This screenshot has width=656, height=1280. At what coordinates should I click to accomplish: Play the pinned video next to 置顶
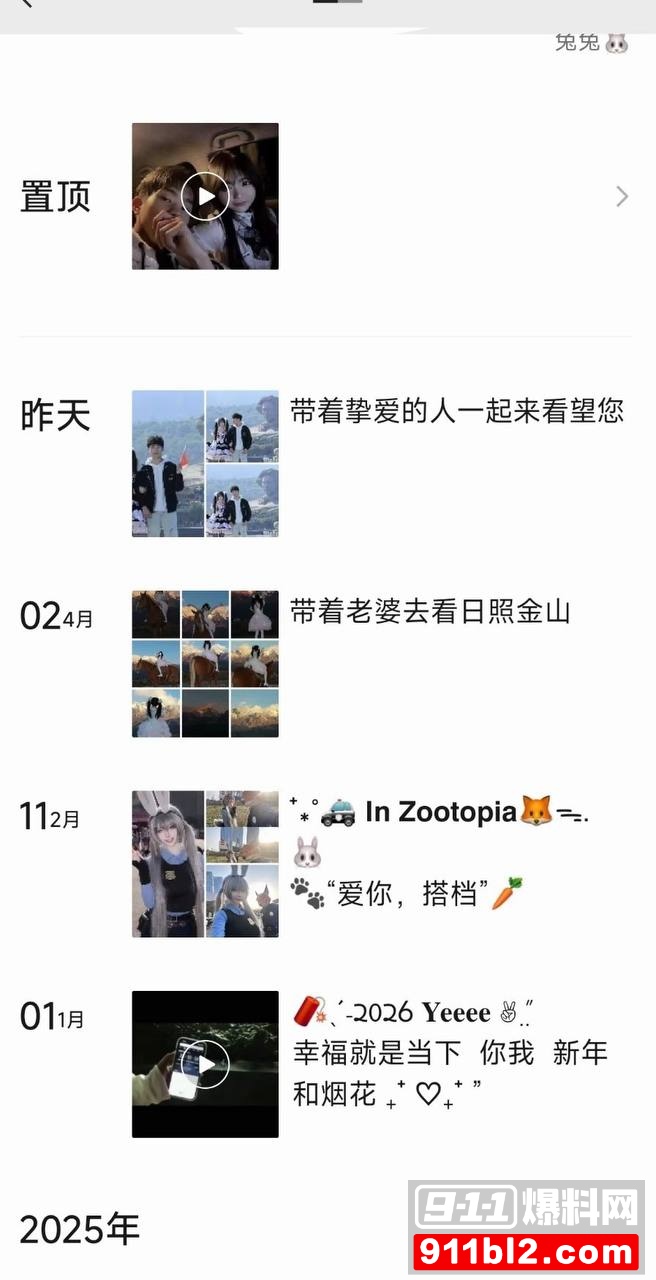(205, 196)
